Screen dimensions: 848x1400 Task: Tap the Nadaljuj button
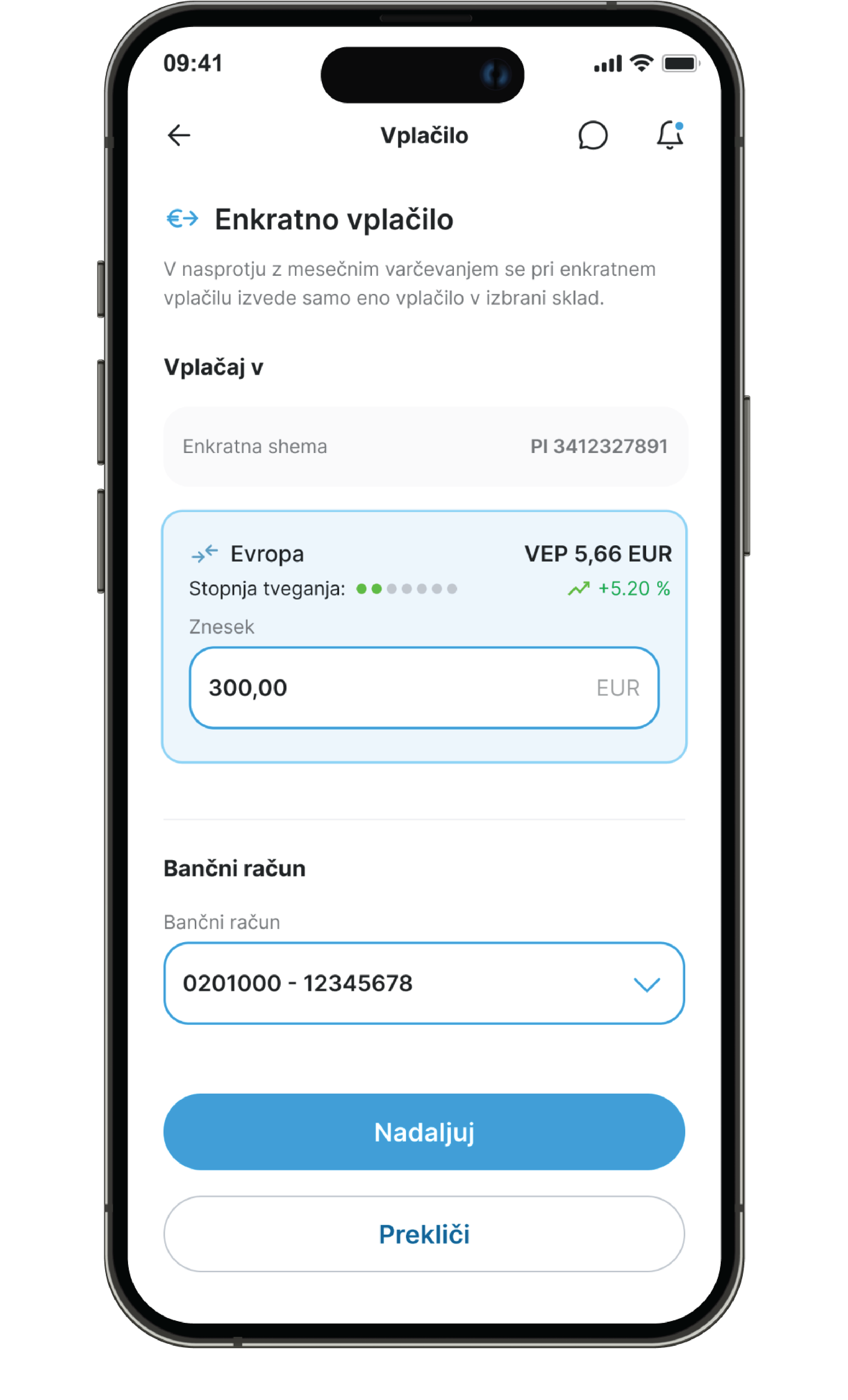[424, 1132]
